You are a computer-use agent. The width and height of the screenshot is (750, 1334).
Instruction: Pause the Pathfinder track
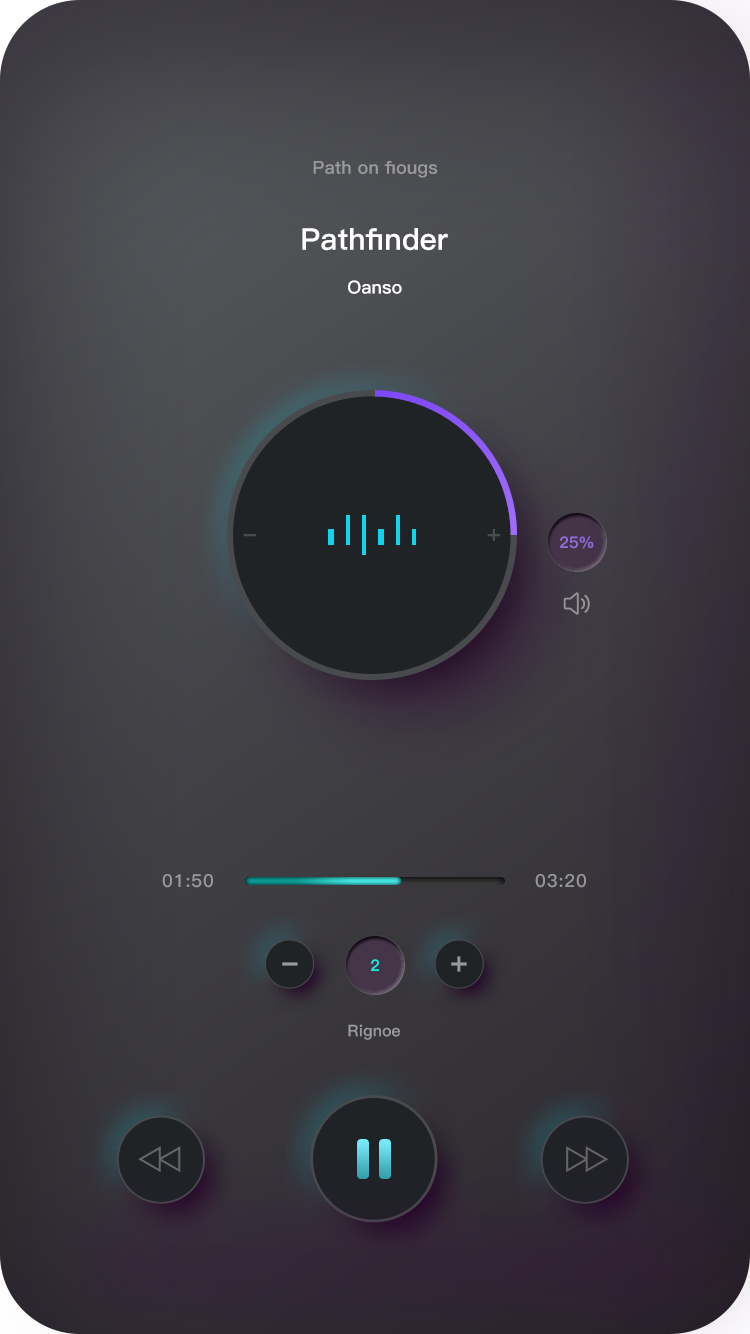pyautogui.click(x=374, y=1159)
